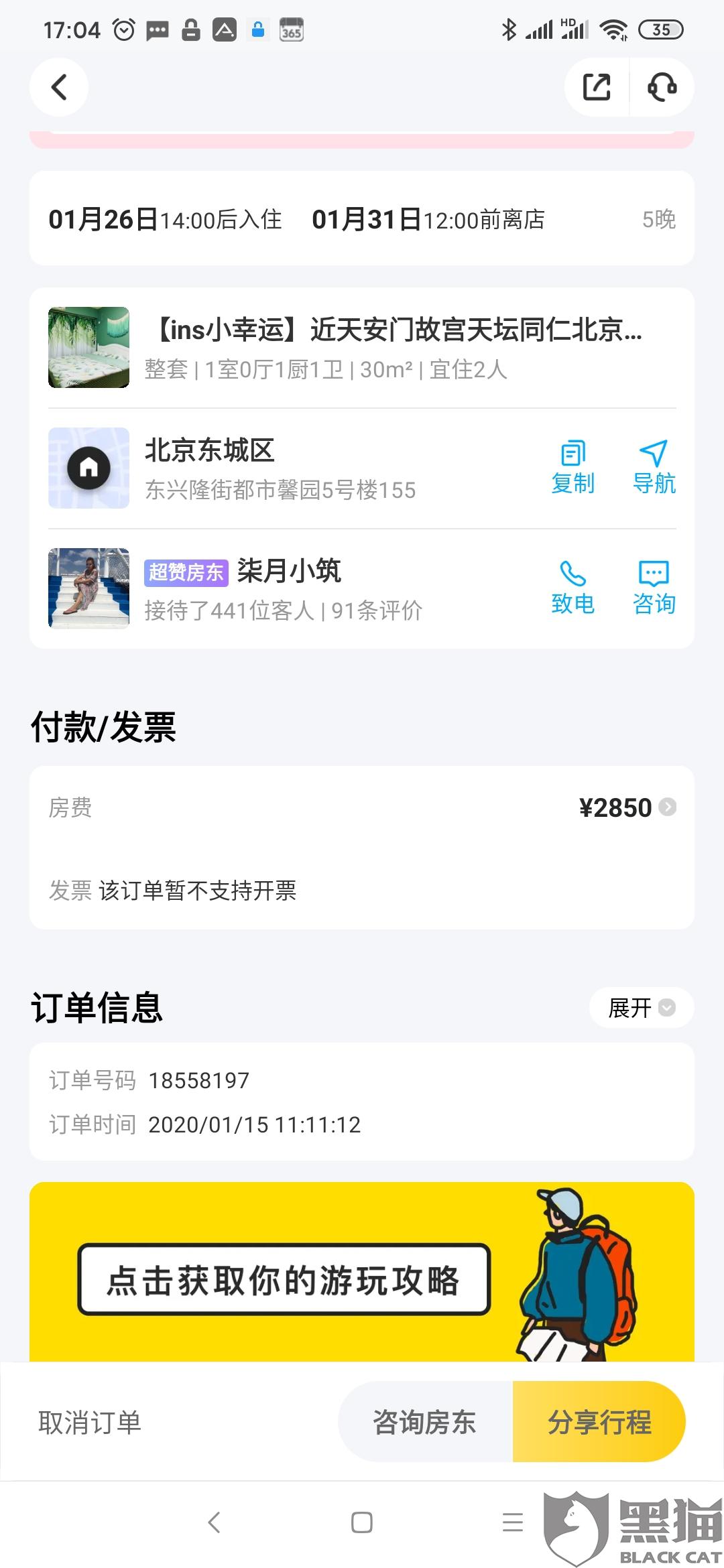Contact customer service via headset icon
Image resolution: width=724 pixels, height=1568 pixels.
click(662, 87)
